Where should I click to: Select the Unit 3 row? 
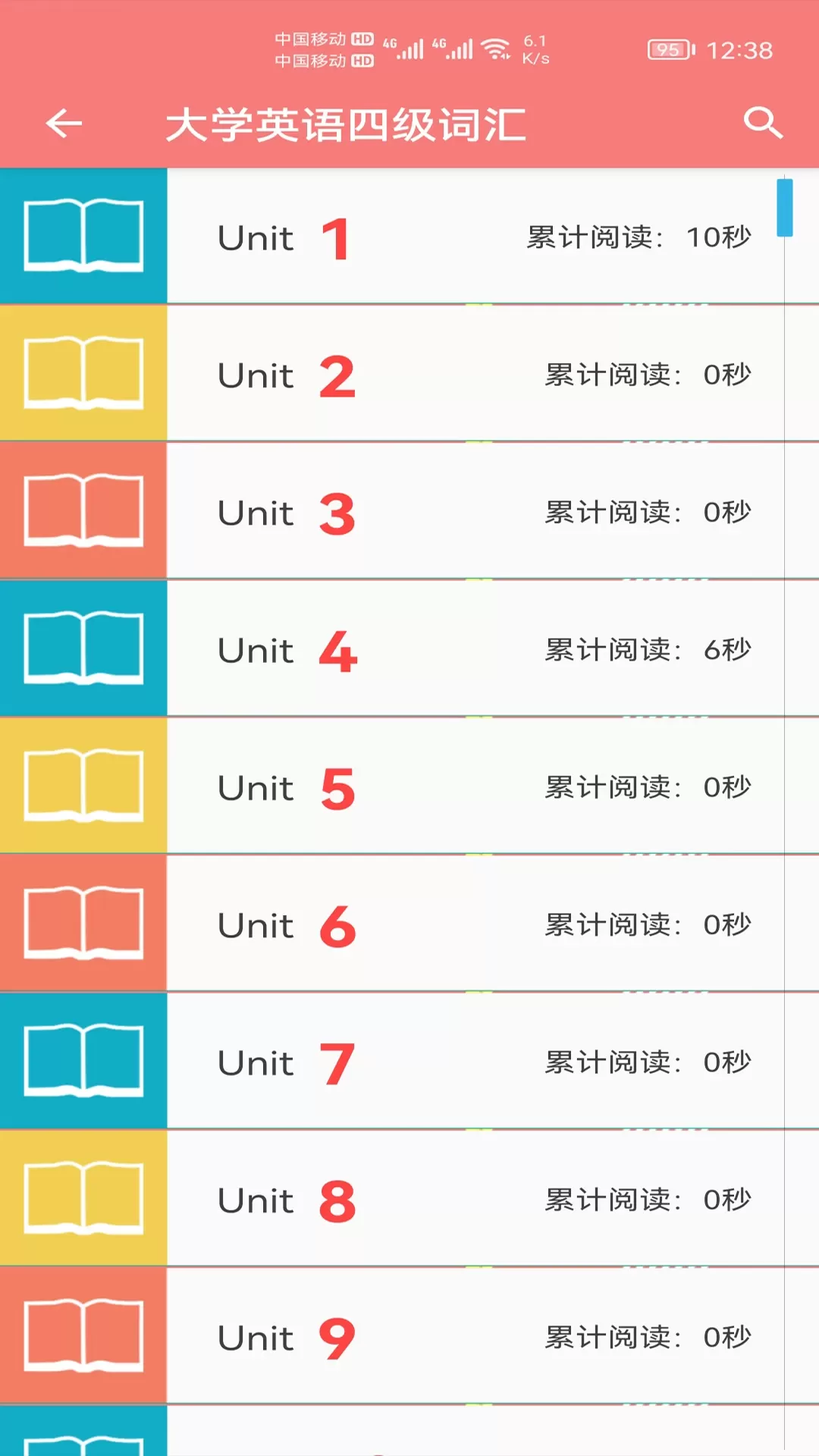click(409, 511)
